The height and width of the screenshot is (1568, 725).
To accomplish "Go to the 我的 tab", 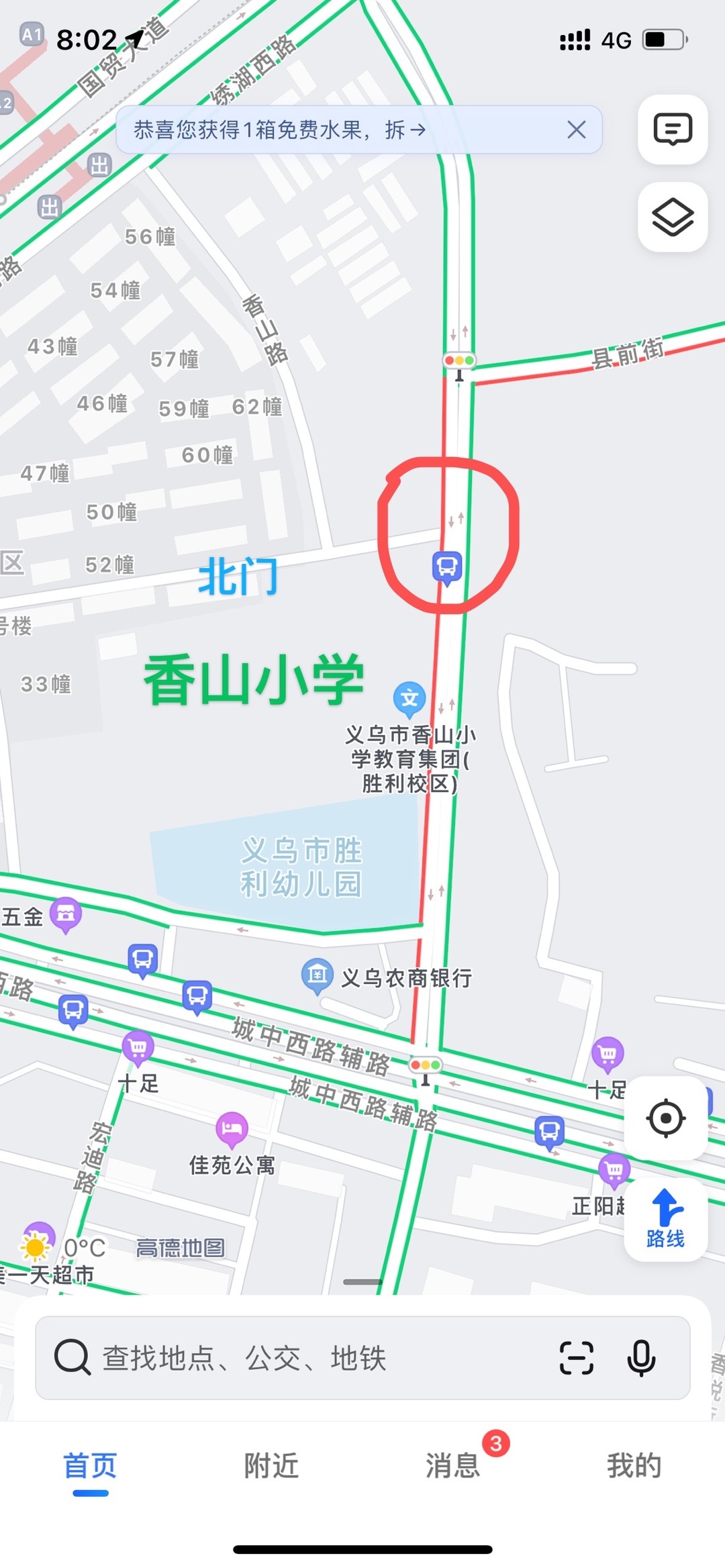I will tap(634, 1466).
